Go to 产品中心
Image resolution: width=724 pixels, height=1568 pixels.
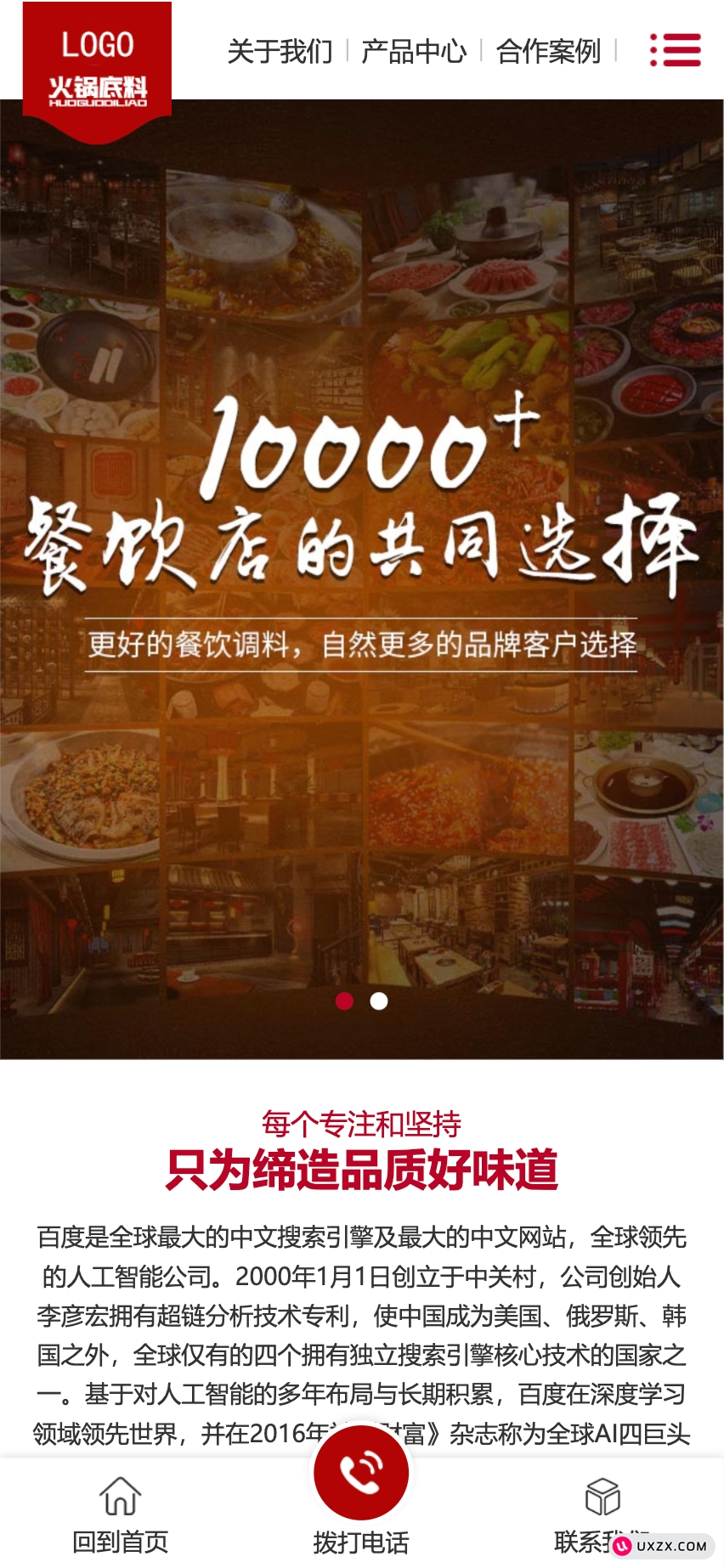coord(414,52)
